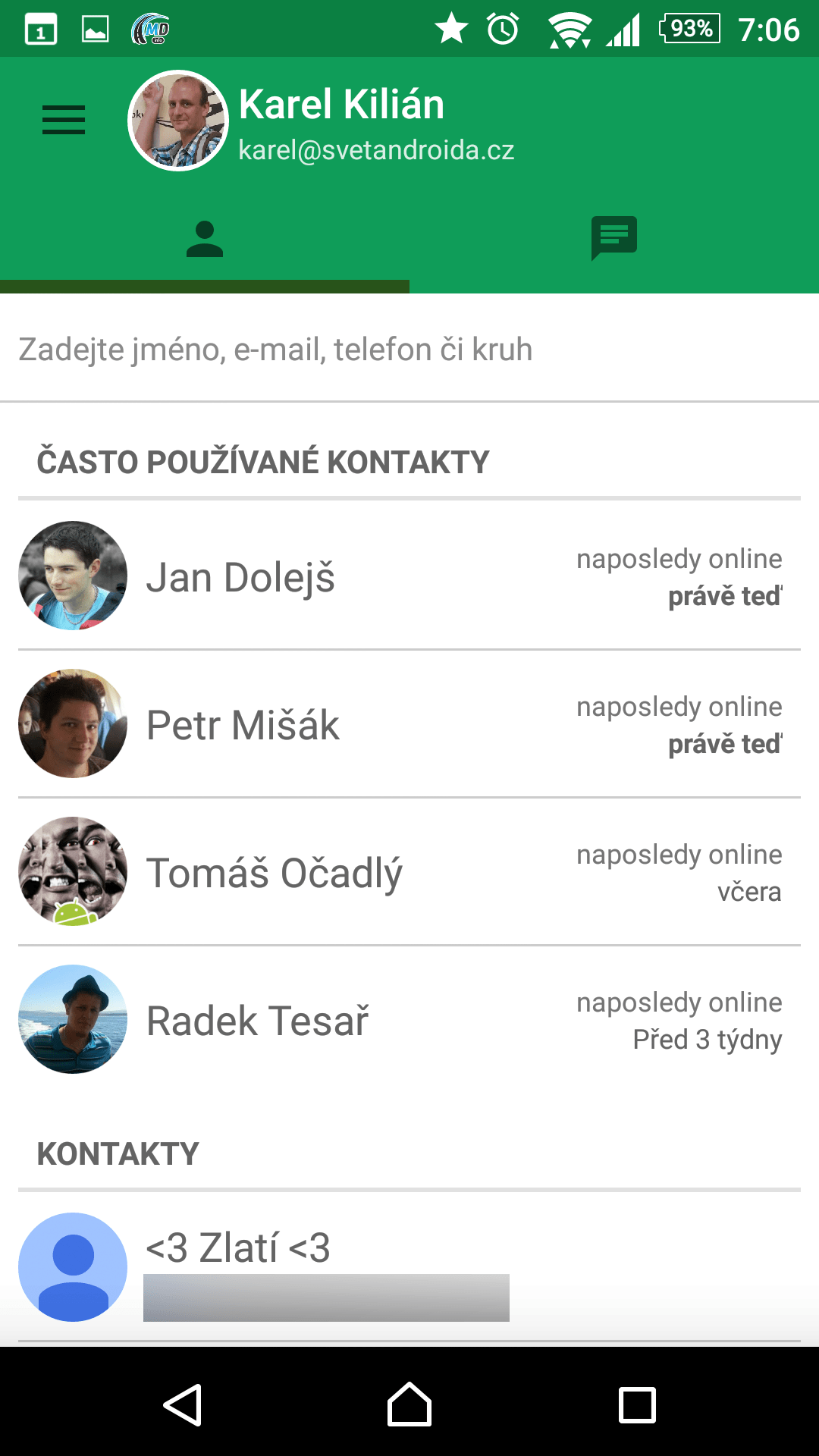The height and width of the screenshot is (1456, 819).
Task: Open contact Jan Dolejš
Action: [409, 576]
